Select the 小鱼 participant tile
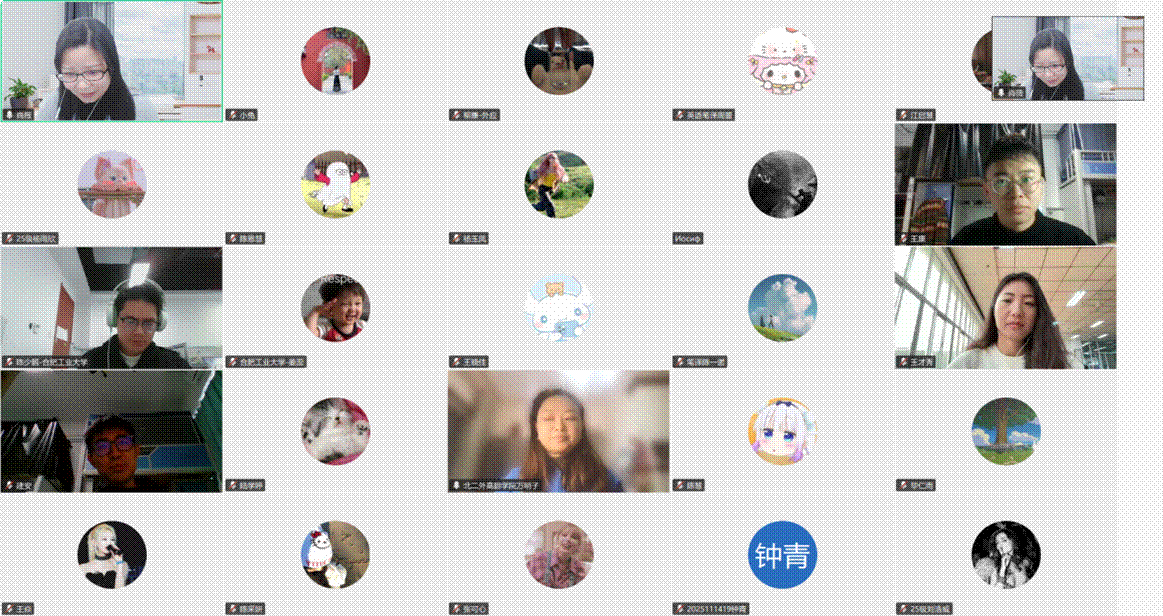This screenshot has height=616, width=1163. (x=335, y=61)
